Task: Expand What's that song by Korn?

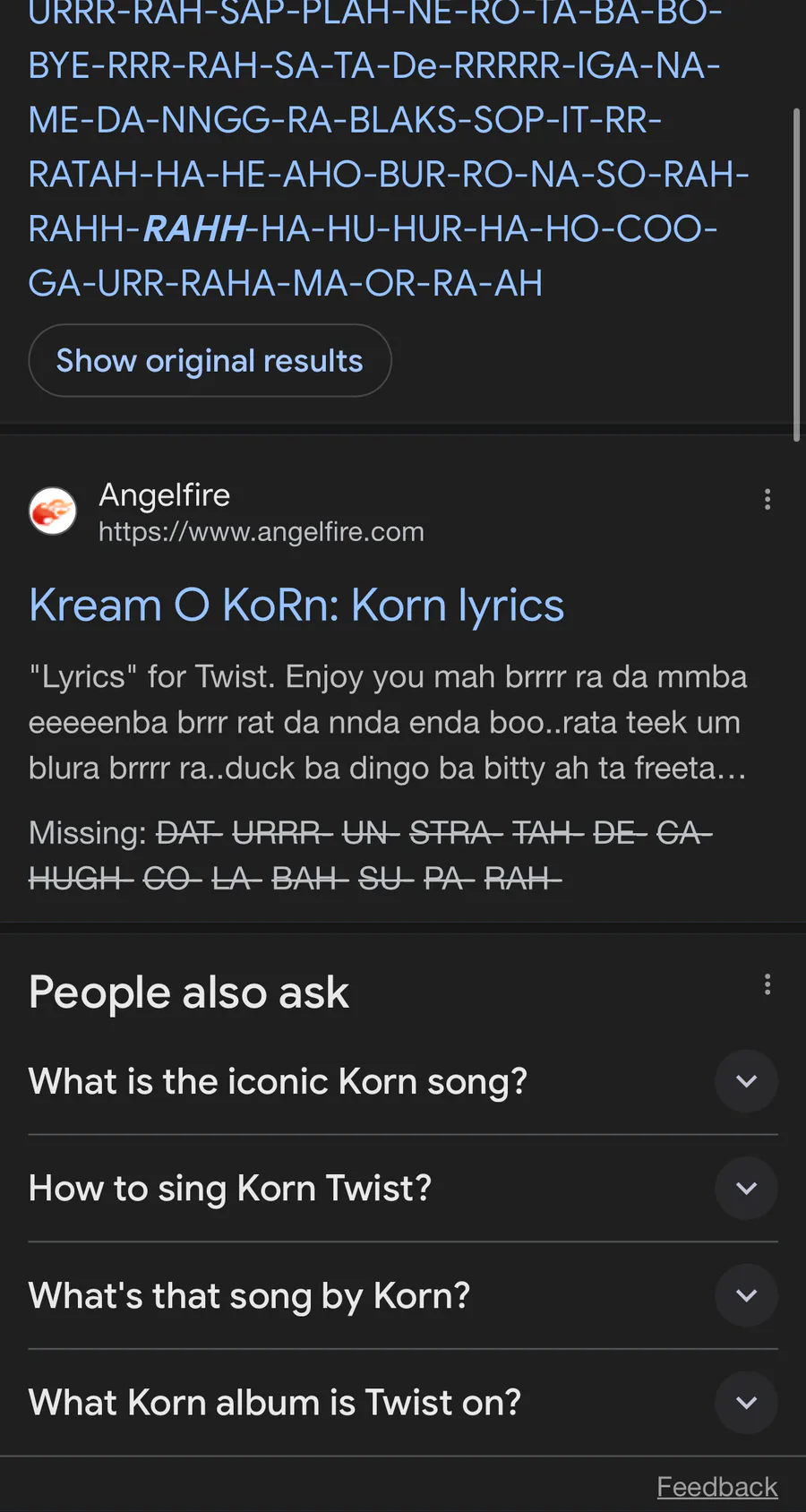Action: 403,1295
